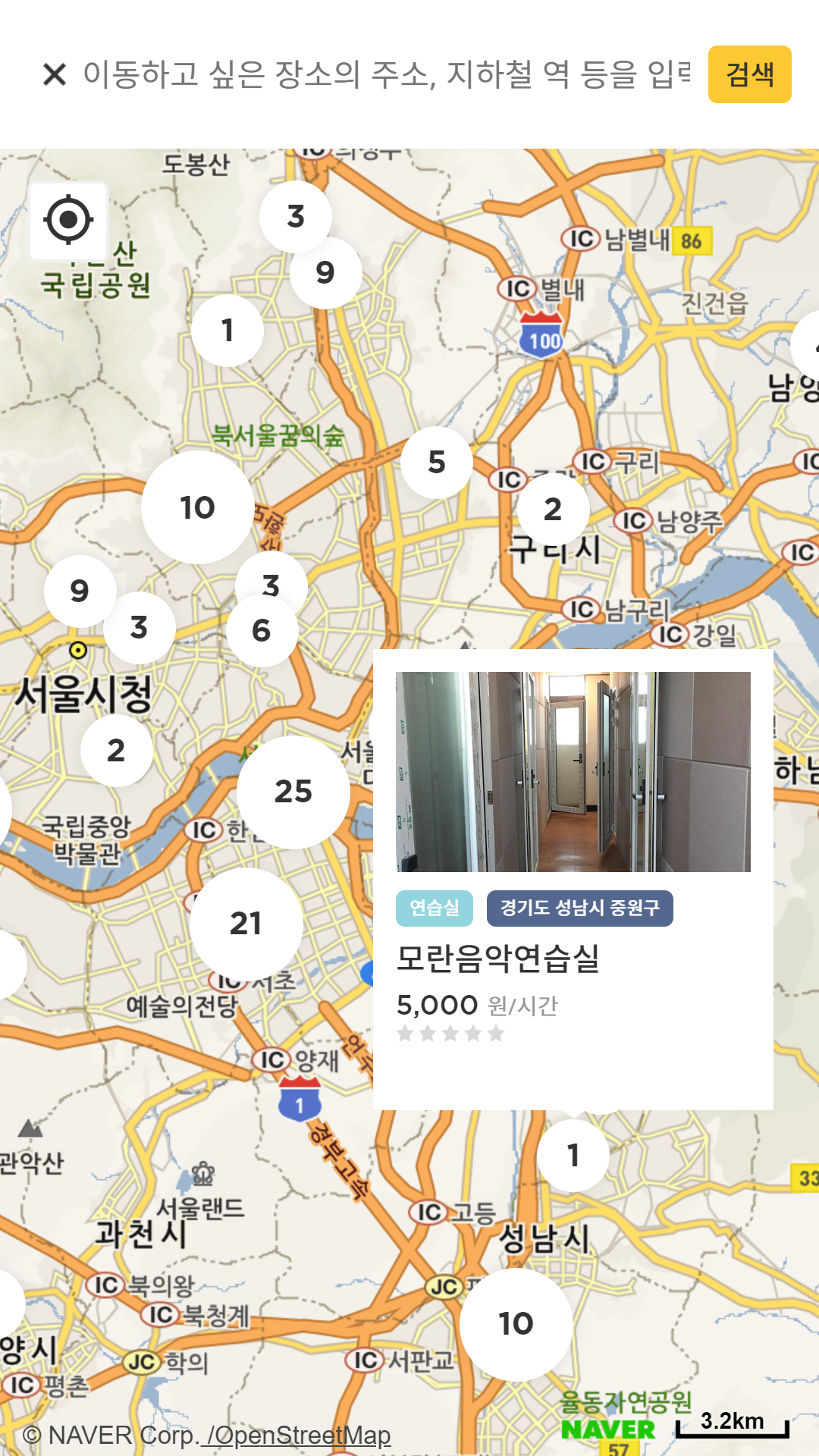Center map on my current location

[x=68, y=221]
